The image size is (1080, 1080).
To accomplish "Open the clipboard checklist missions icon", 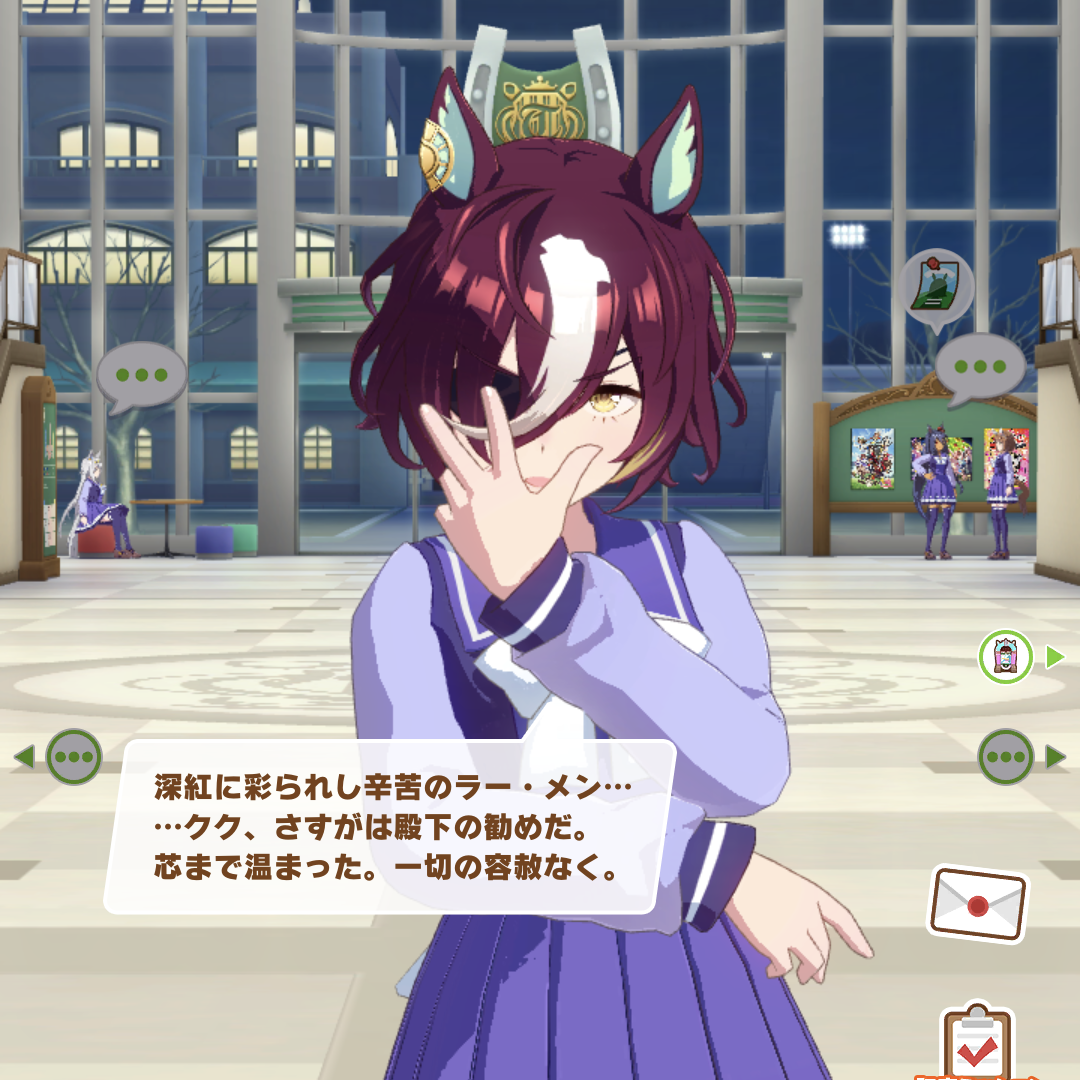I will click(x=977, y=1040).
